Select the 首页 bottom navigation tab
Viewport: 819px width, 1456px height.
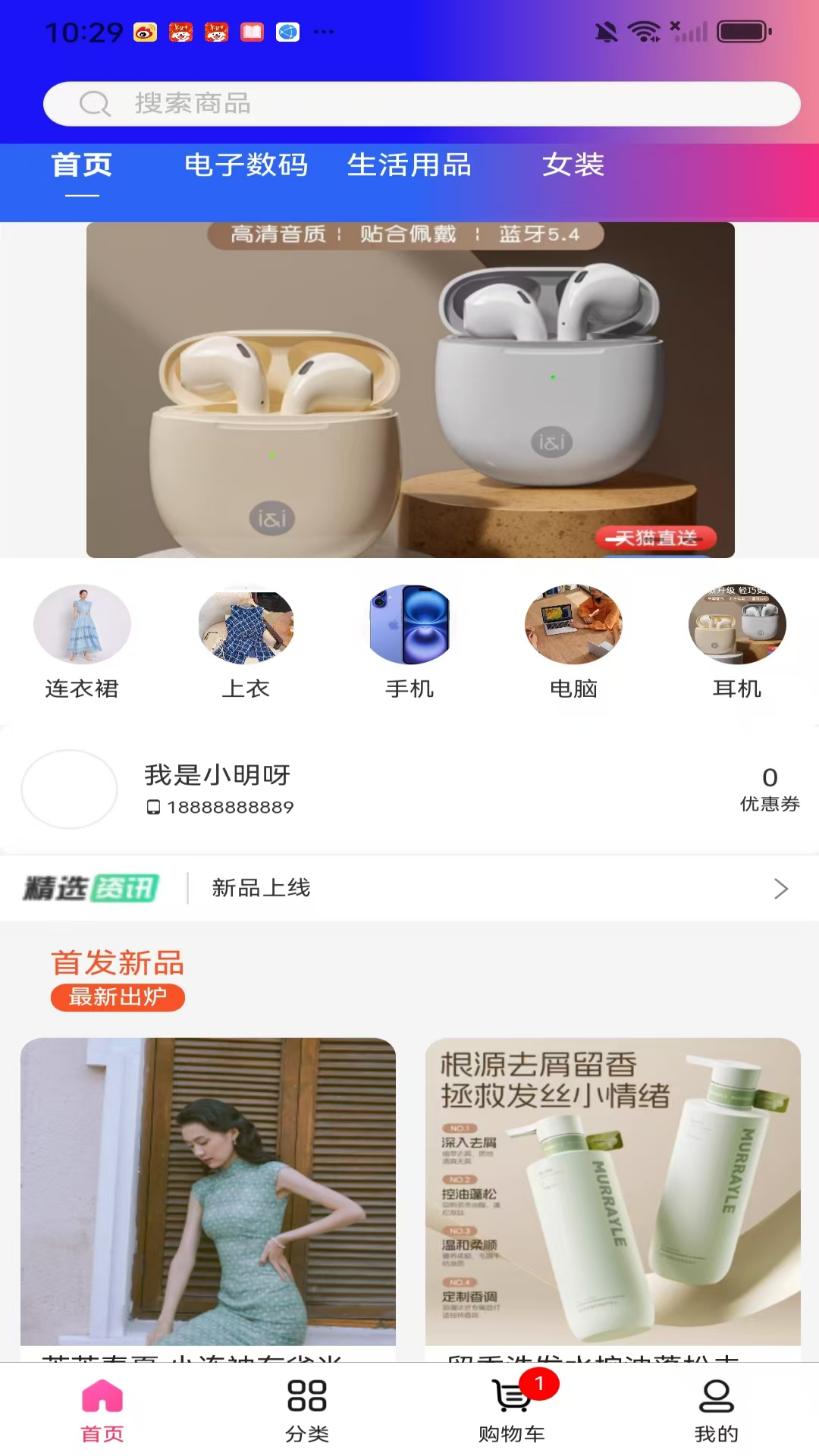(x=102, y=1411)
